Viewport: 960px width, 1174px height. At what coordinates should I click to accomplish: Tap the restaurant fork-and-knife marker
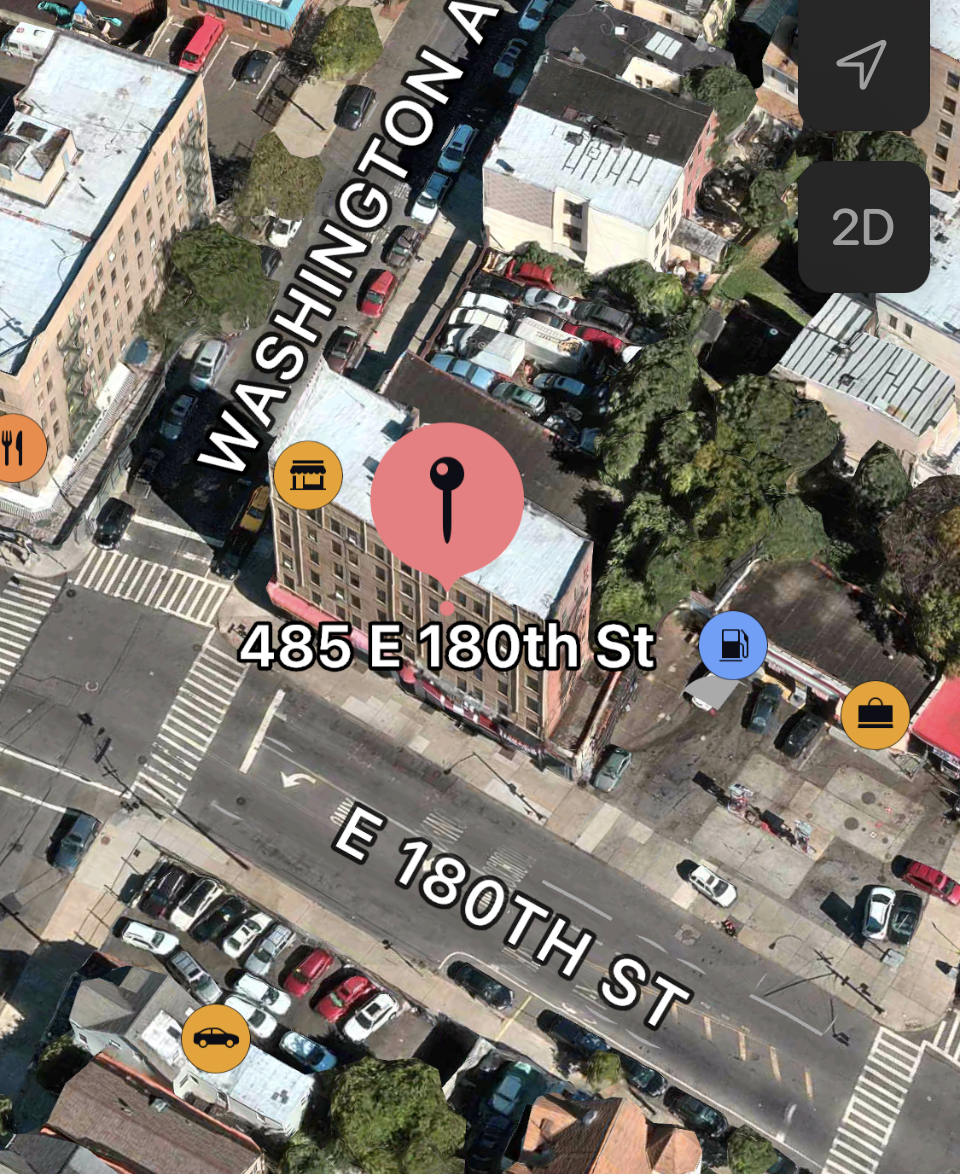[x=14, y=449]
